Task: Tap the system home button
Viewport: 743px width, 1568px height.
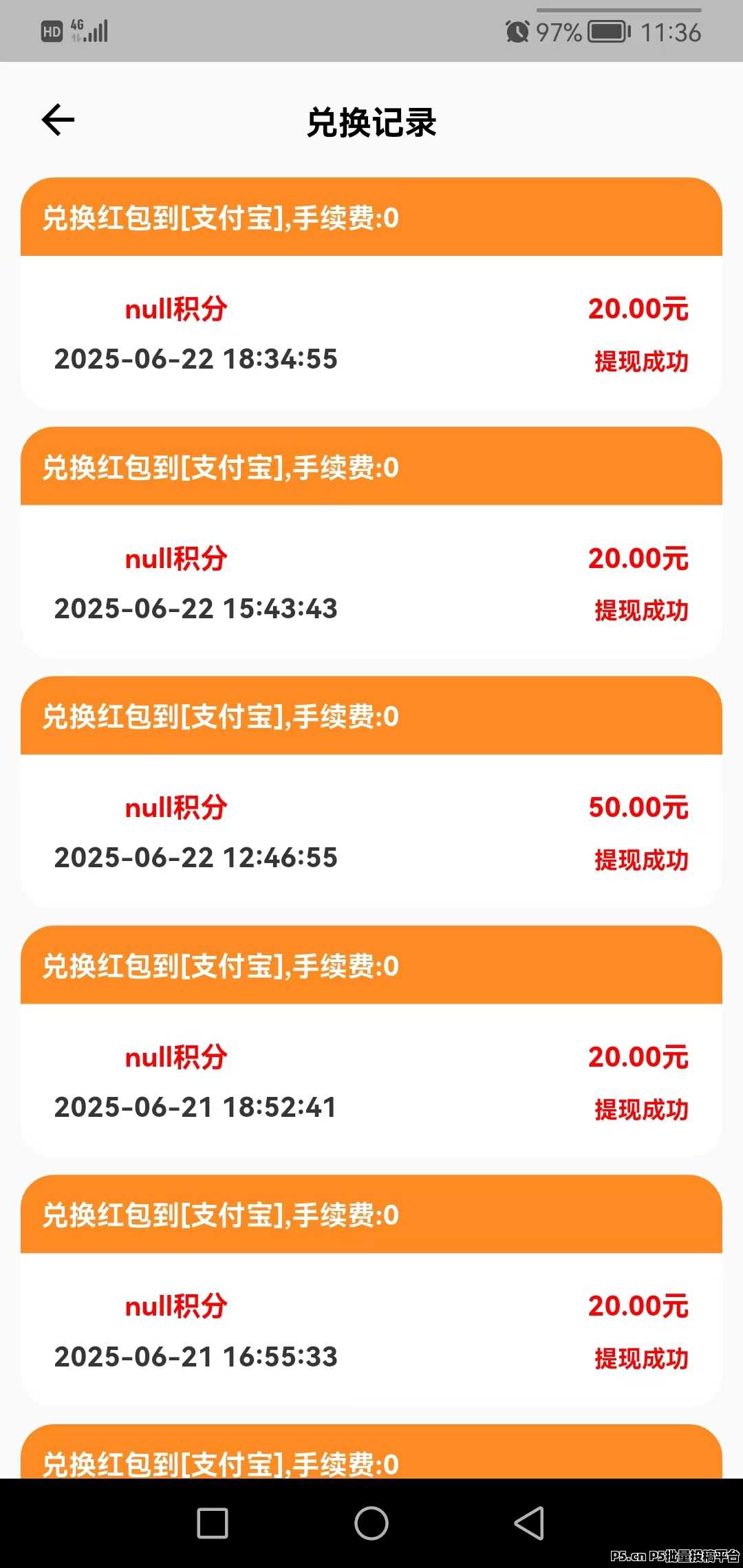Action: pyautogui.click(x=371, y=1523)
